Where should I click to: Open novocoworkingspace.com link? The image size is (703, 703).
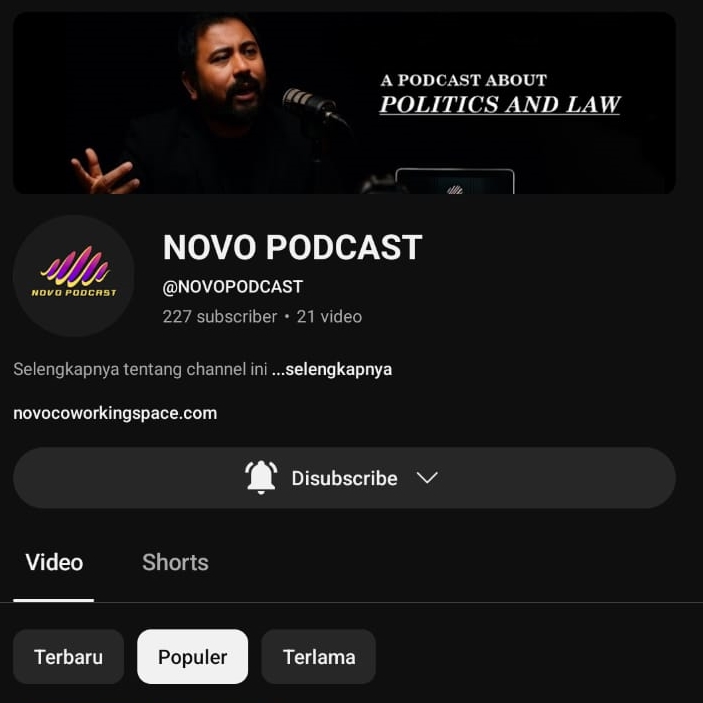pyautogui.click(x=115, y=413)
